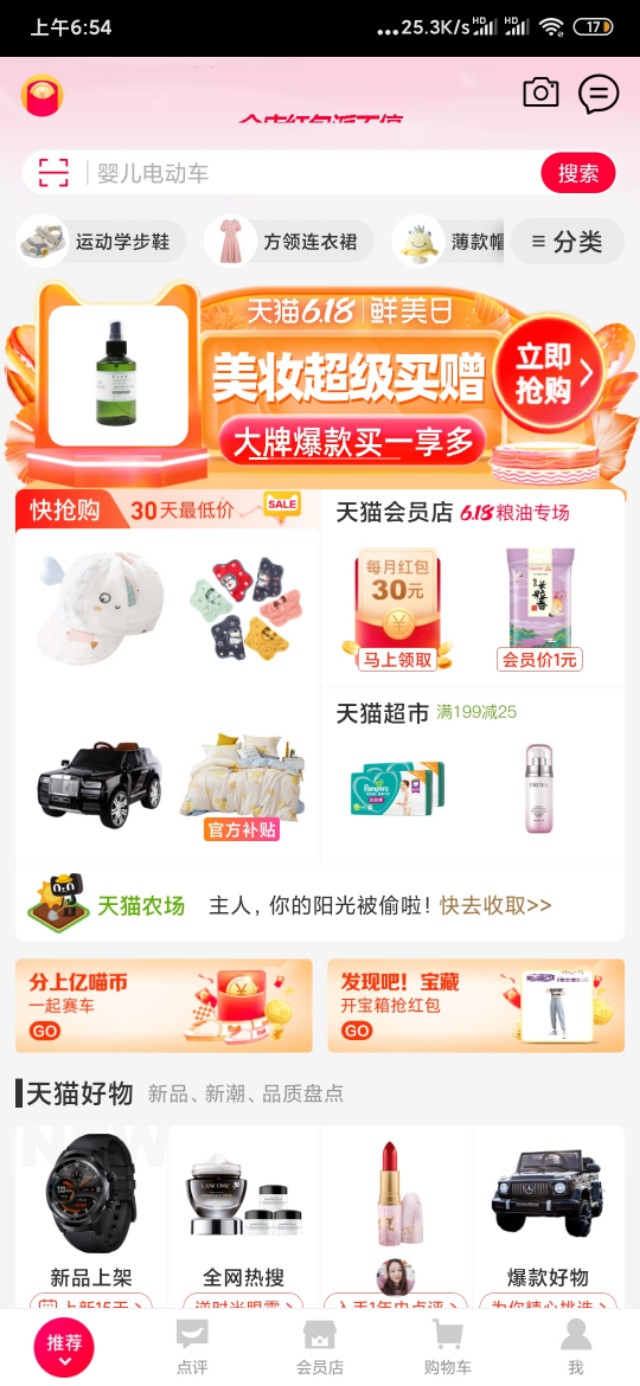
Task: Tap the scan code icon in search bar
Action: pos(54,172)
